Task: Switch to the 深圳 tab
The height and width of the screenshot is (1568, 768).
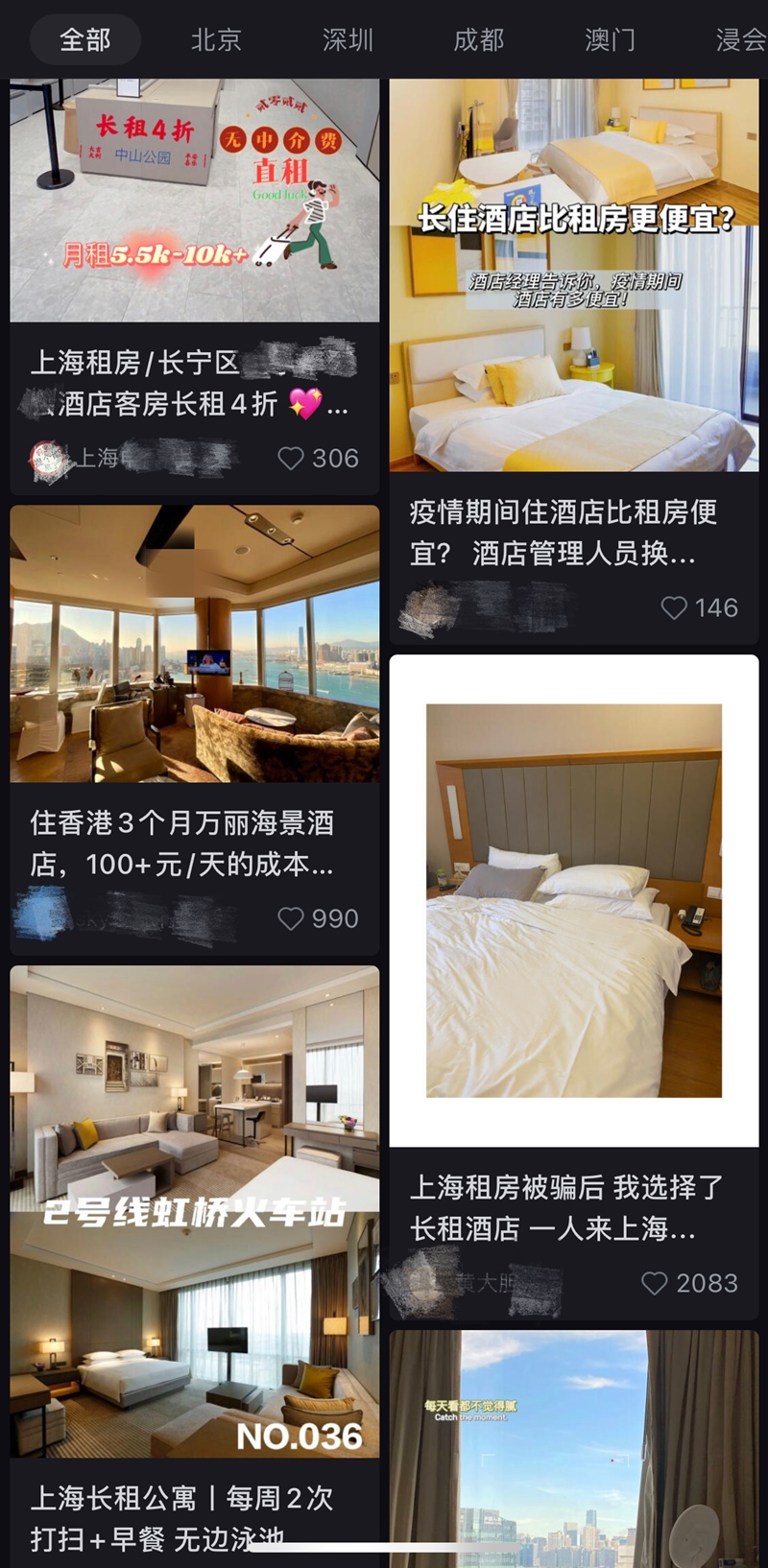Action: (x=348, y=39)
